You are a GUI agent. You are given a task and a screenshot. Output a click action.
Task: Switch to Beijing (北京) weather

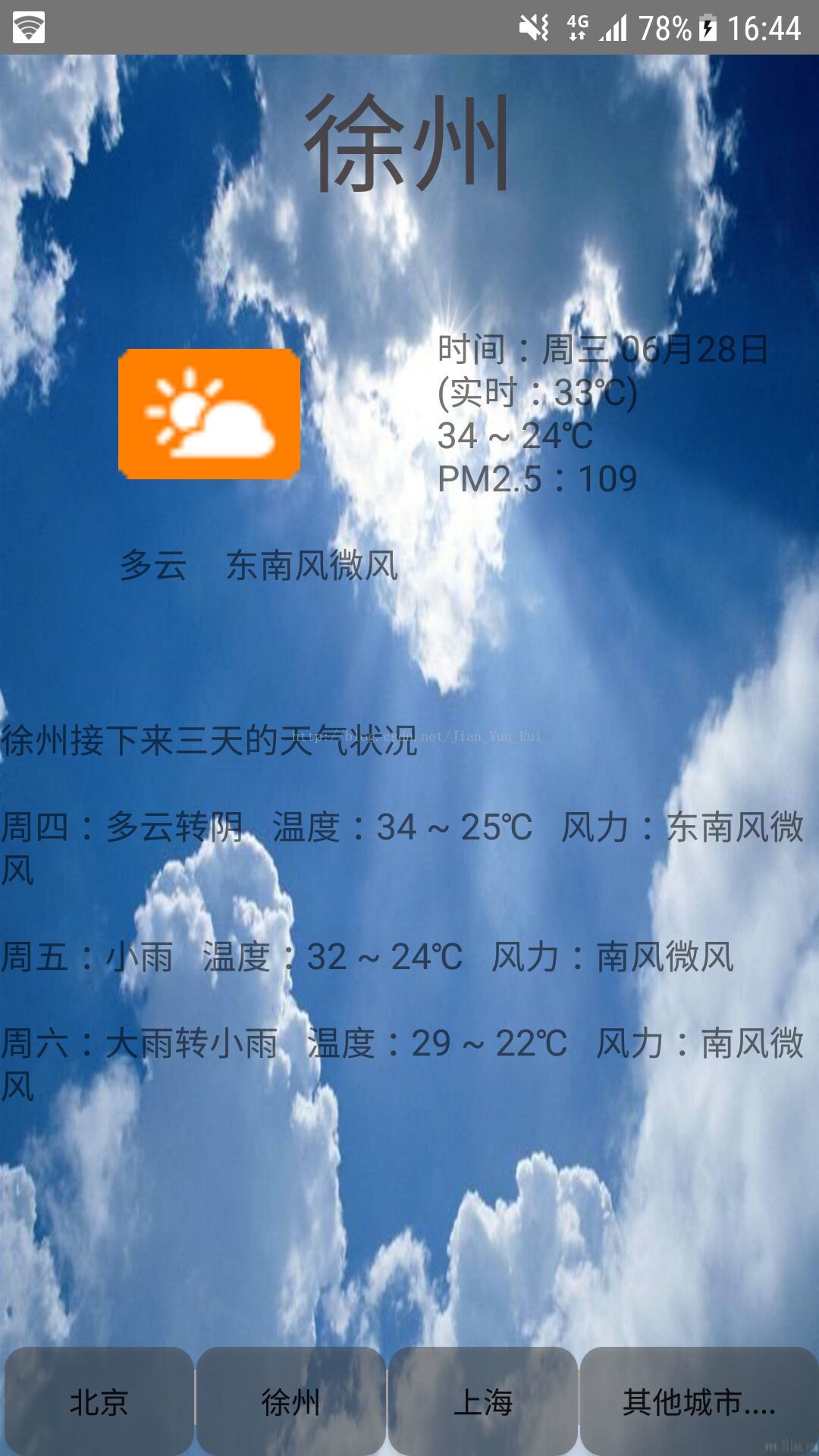pos(99,1401)
